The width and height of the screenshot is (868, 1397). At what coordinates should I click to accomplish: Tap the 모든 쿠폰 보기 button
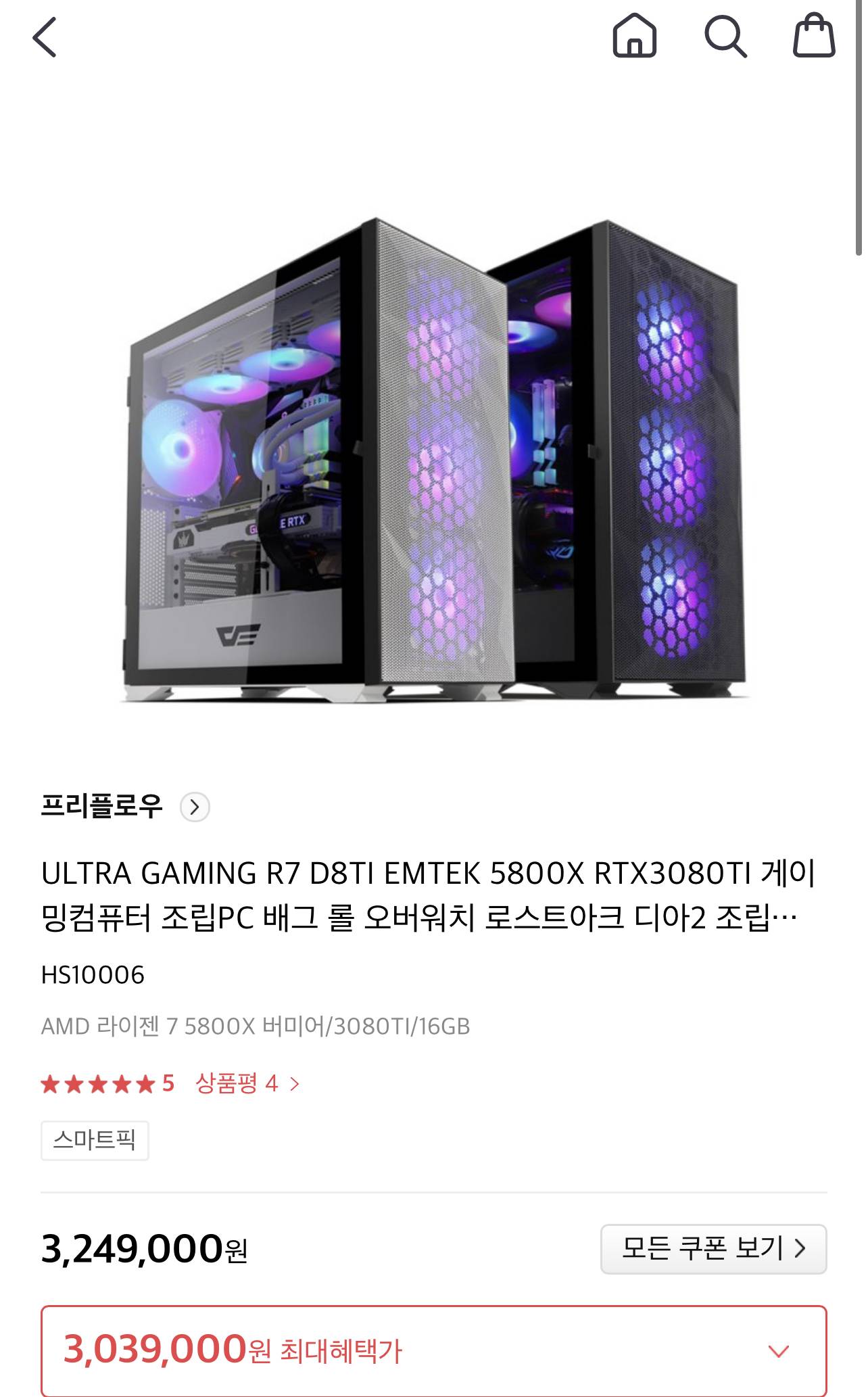coord(713,1248)
